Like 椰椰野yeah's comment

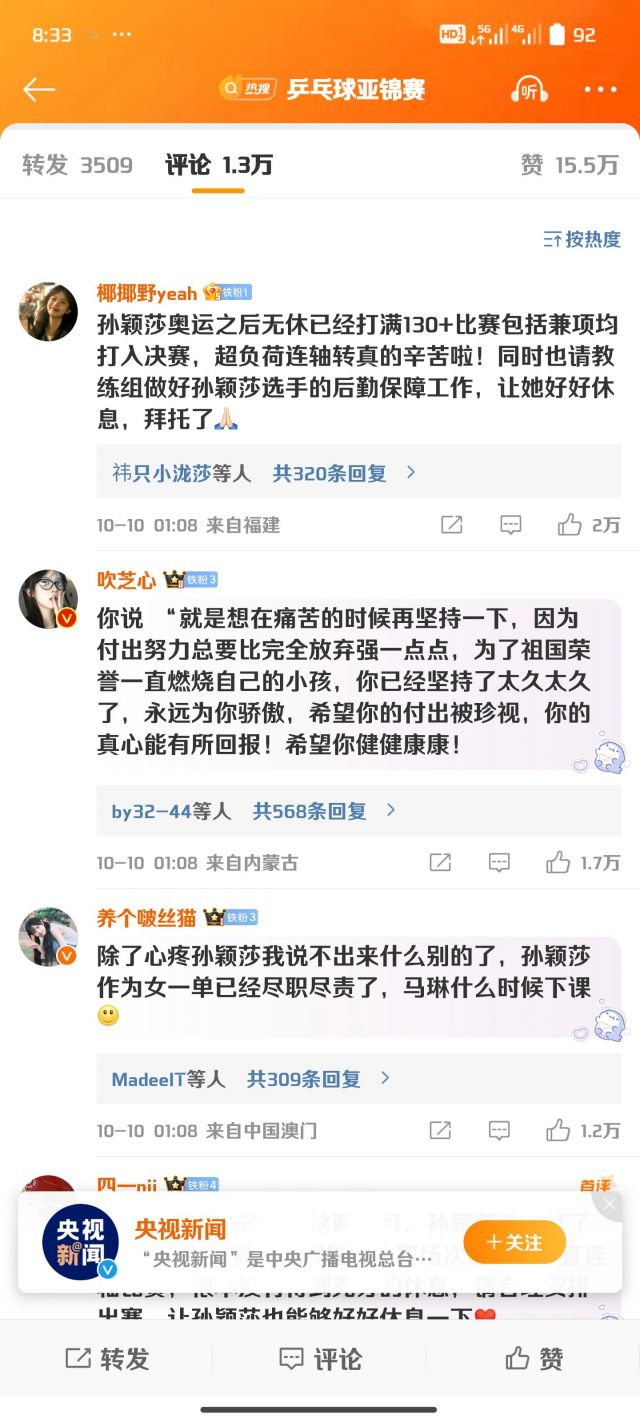click(572, 525)
